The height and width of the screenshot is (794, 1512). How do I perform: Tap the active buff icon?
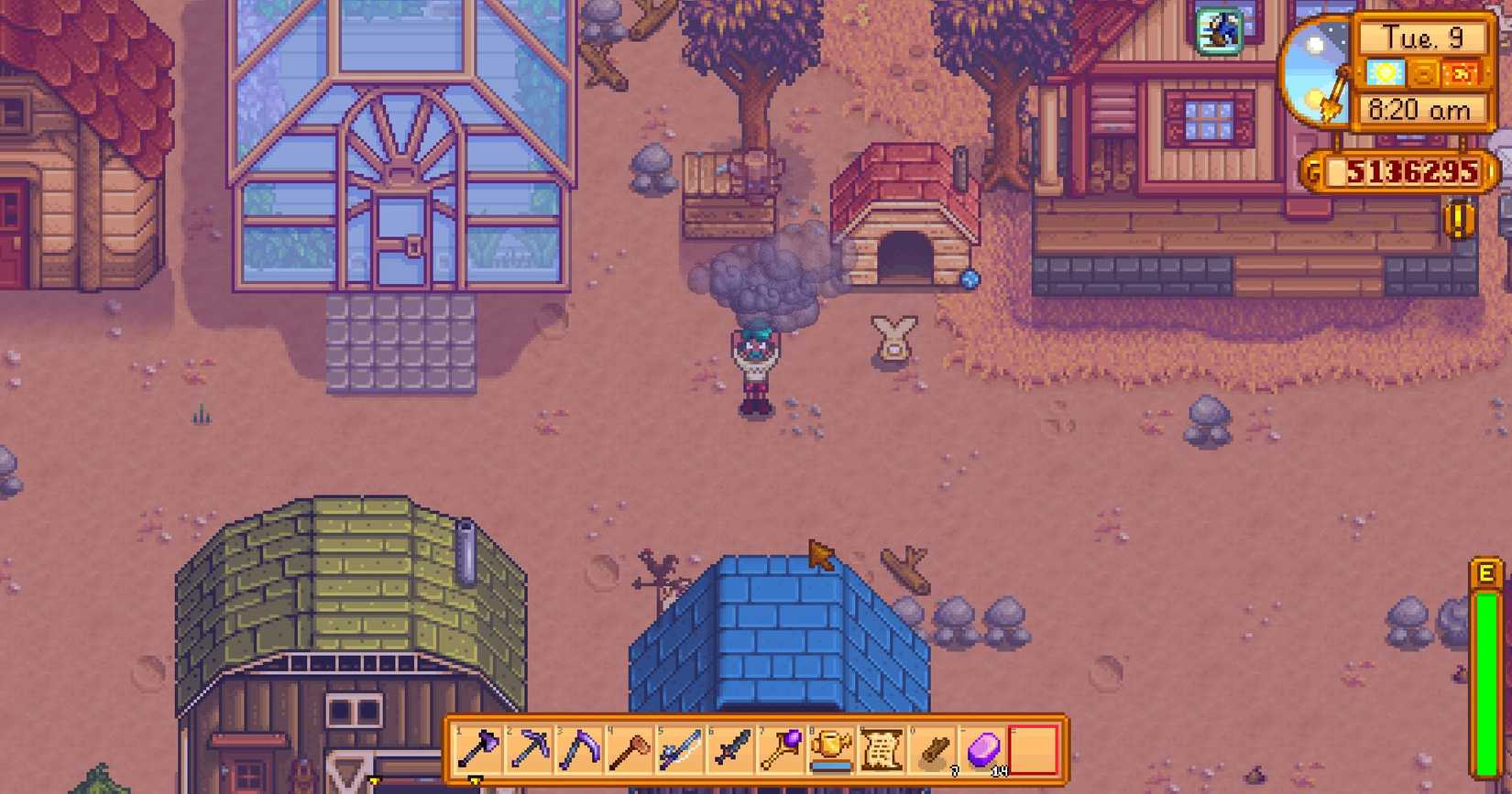(1219, 31)
